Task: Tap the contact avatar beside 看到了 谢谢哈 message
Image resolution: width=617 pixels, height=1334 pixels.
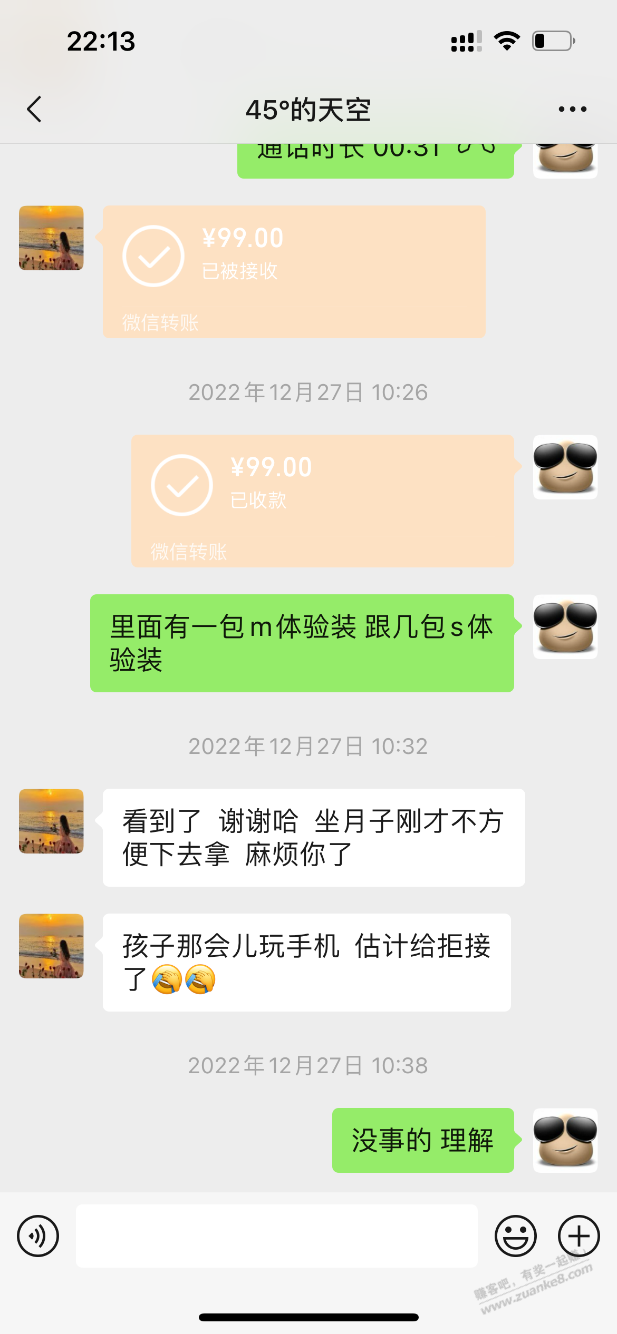Action: tap(51, 821)
